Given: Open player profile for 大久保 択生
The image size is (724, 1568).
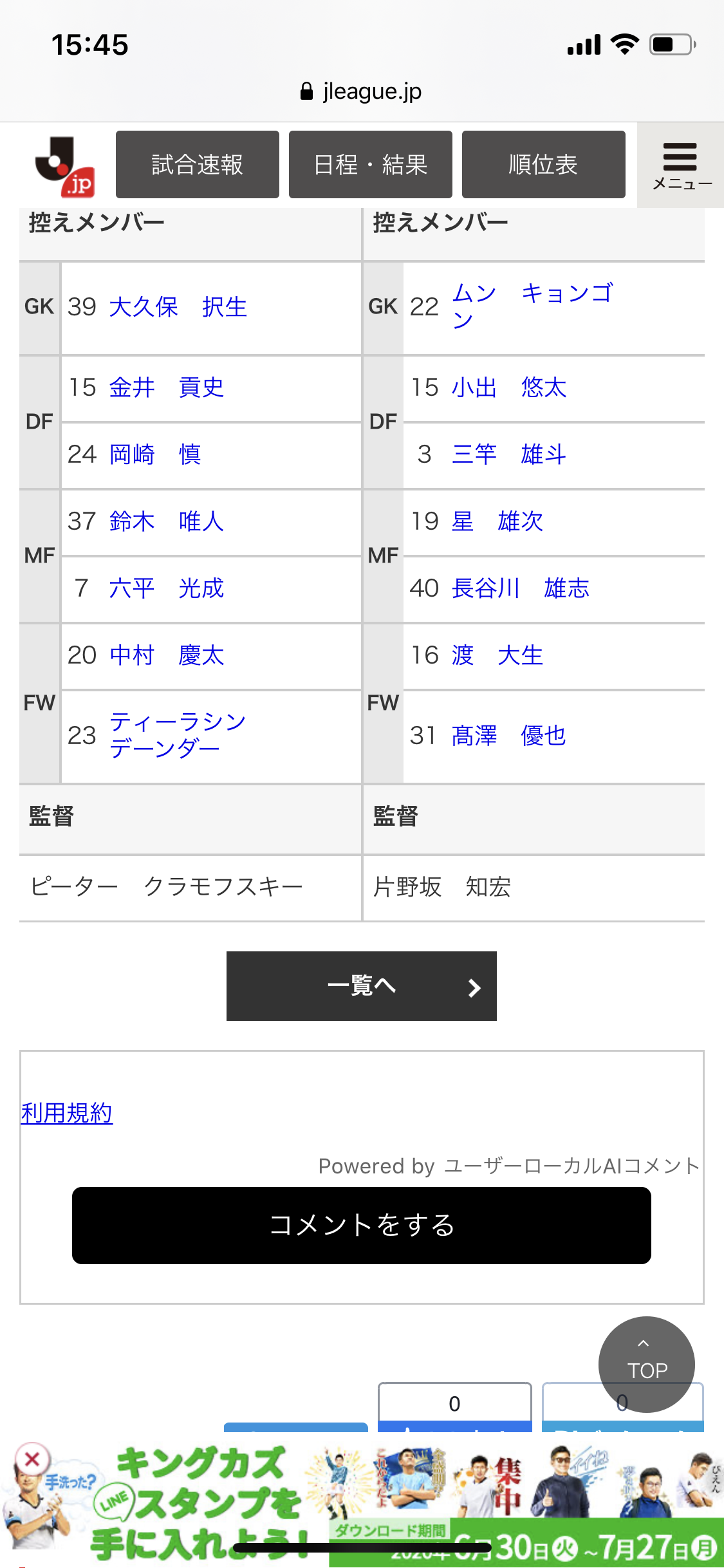Looking at the screenshot, I should coord(178,307).
